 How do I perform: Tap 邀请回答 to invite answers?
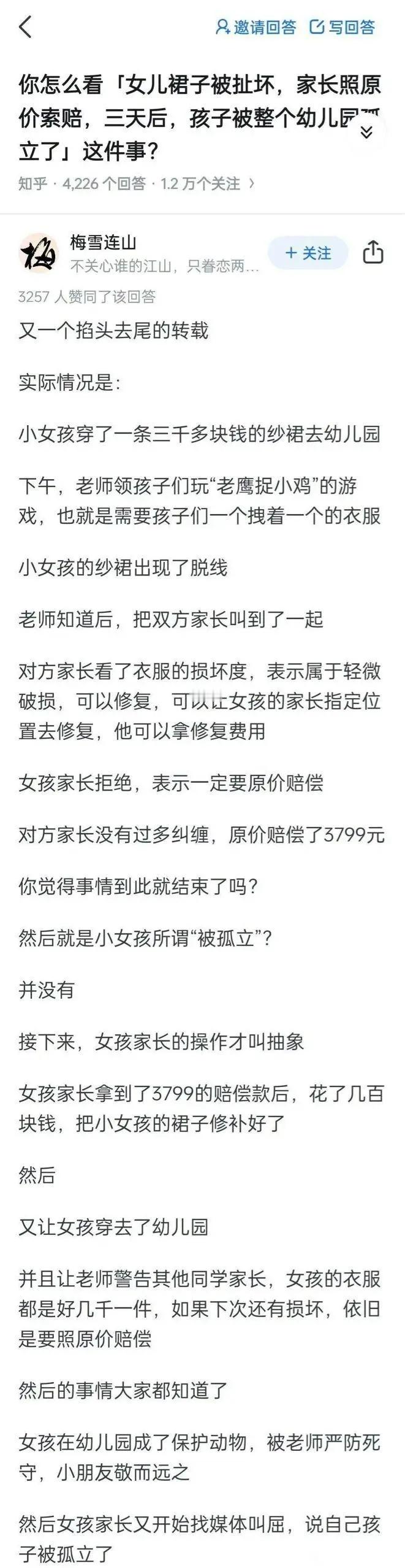pyautogui.click(x=256, y=27)
